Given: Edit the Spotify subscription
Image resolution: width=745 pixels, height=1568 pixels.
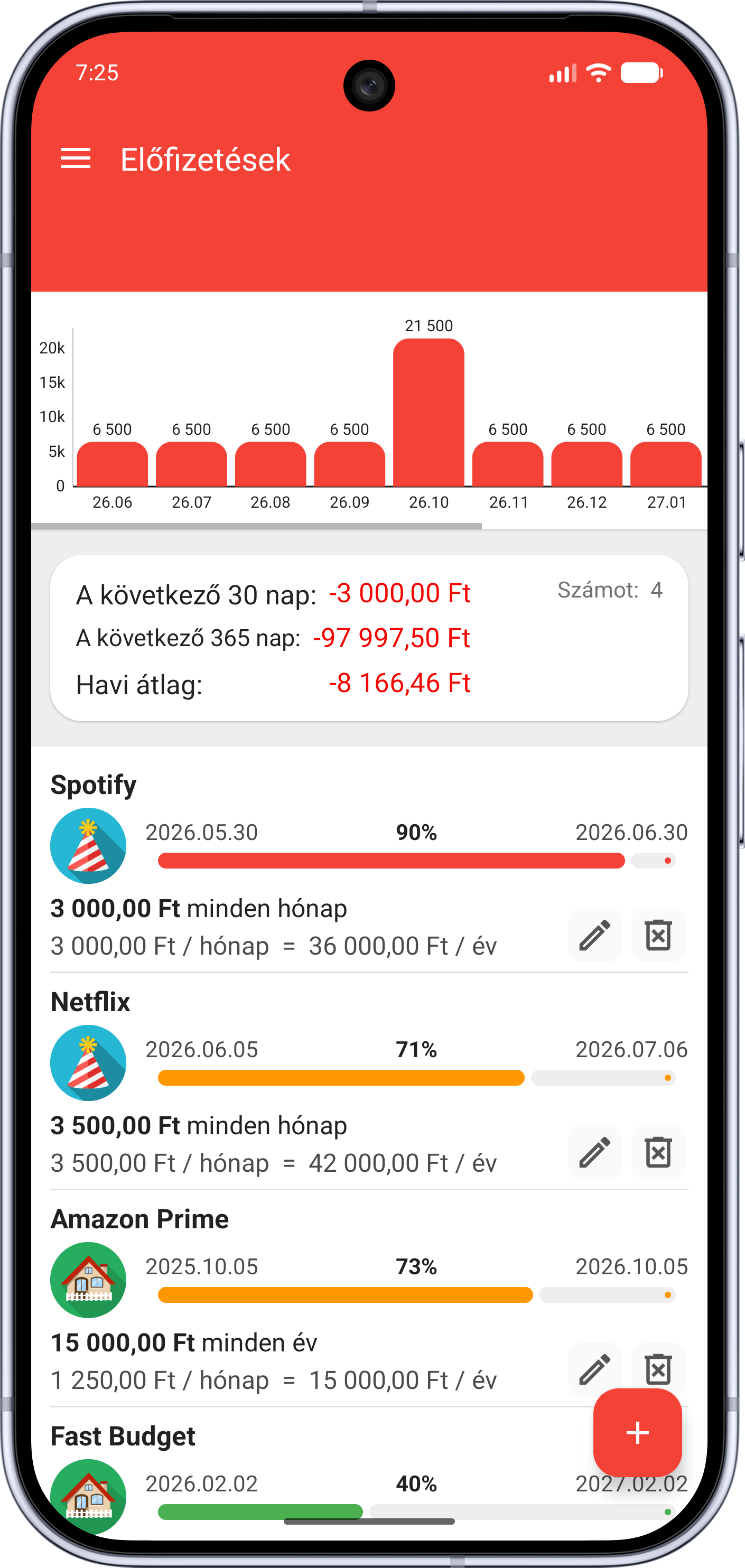Looking at the screenshot, I should 594,935.
